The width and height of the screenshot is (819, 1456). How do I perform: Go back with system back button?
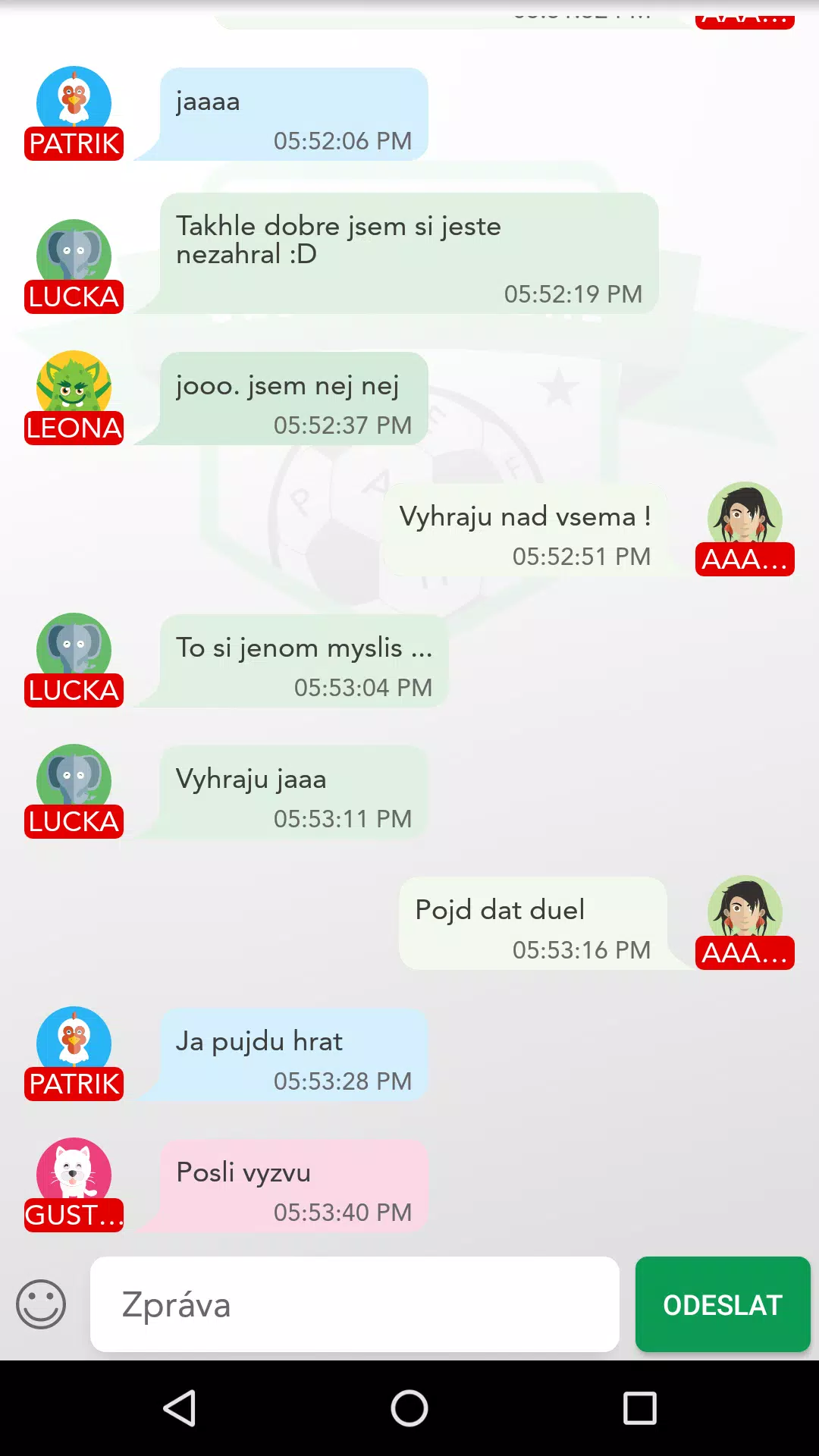[x=180, y=1408]
